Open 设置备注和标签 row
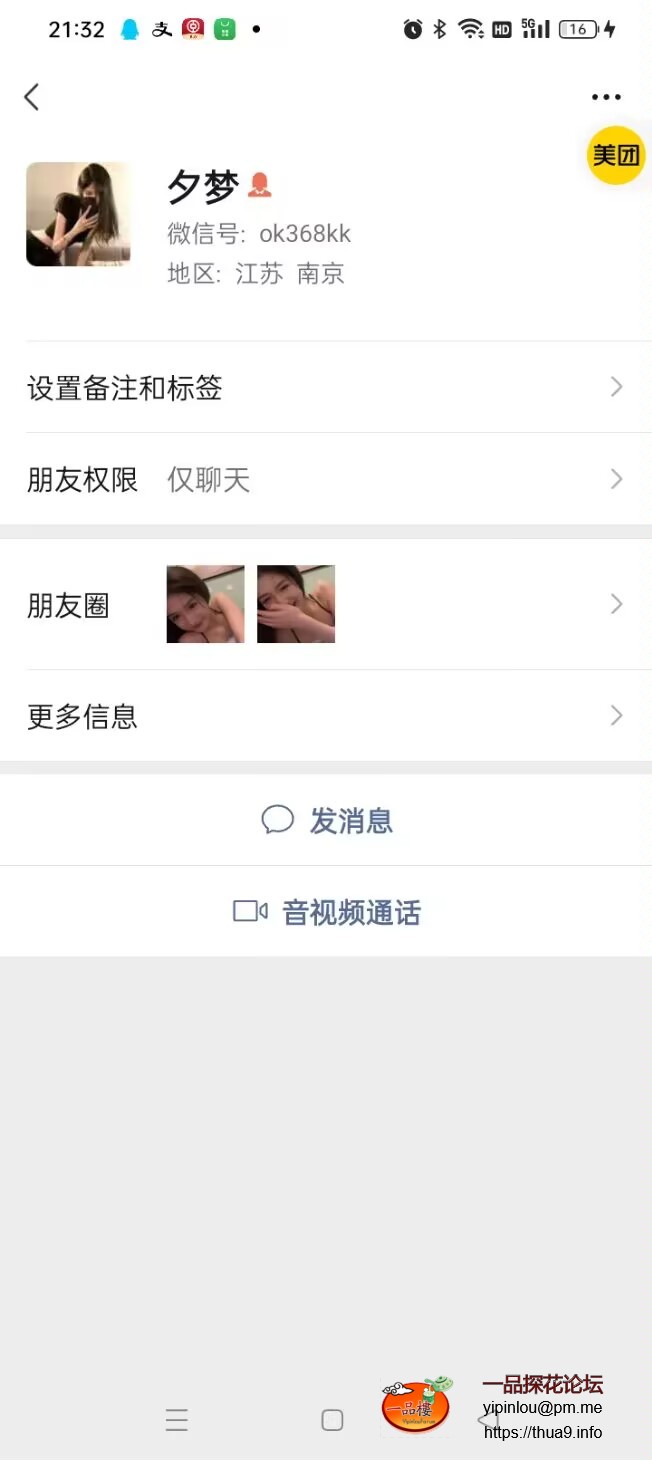The width and height of the screenshot is (652, 1460). (x=325, y=388)
